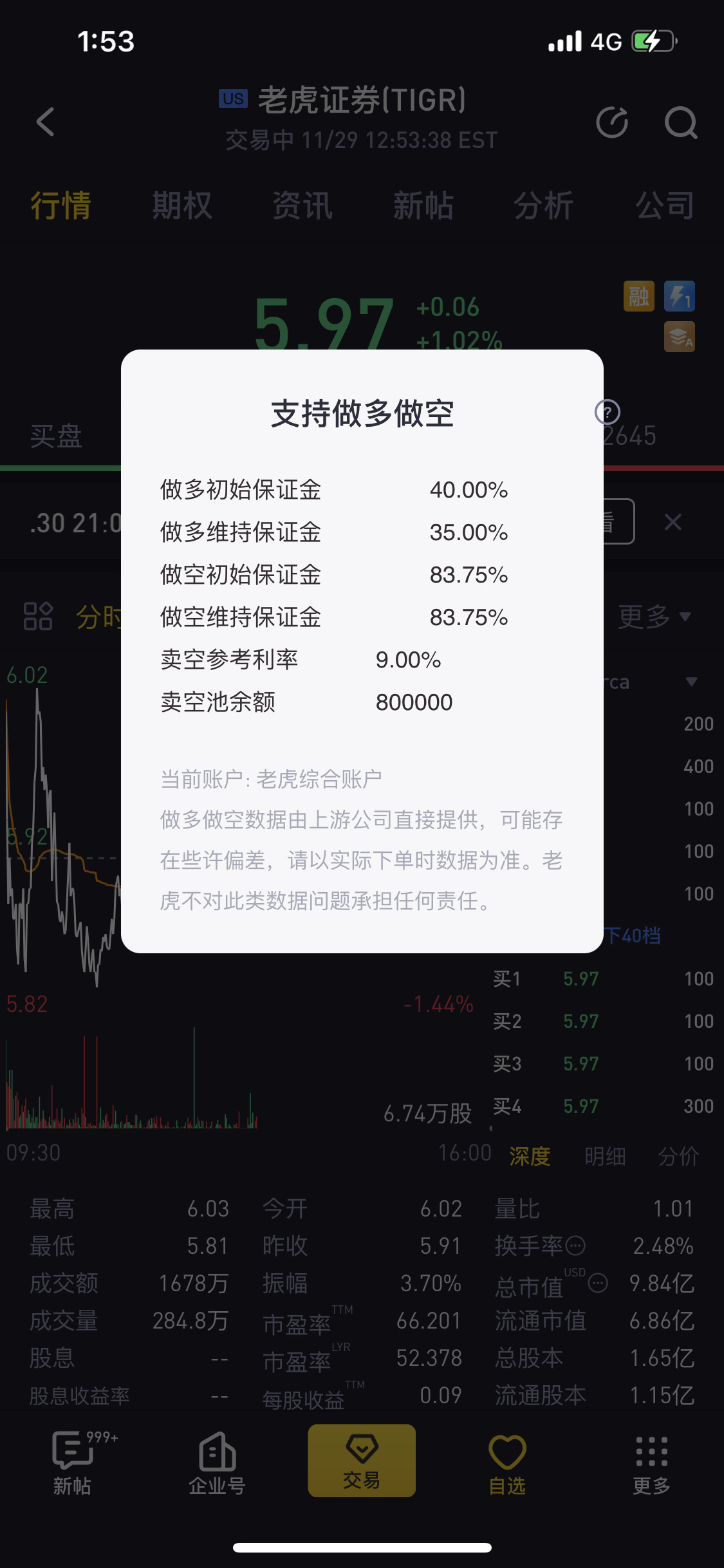Dismiss the banner with the X
The width and height of the screenshot is (724, 1568).
[673, 522]
